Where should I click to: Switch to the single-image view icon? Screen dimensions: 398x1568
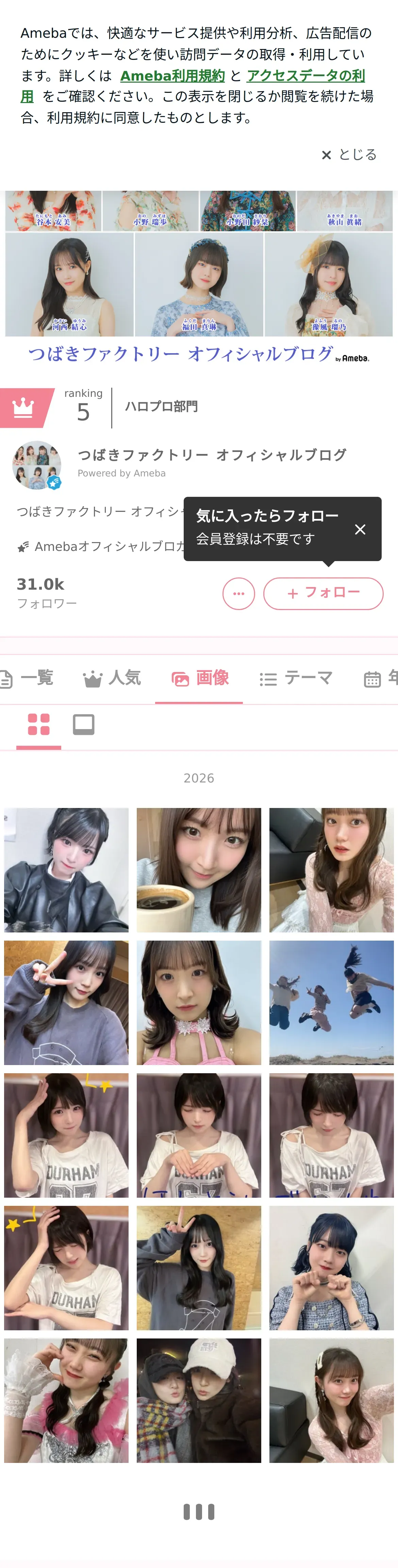click(83, 724)
